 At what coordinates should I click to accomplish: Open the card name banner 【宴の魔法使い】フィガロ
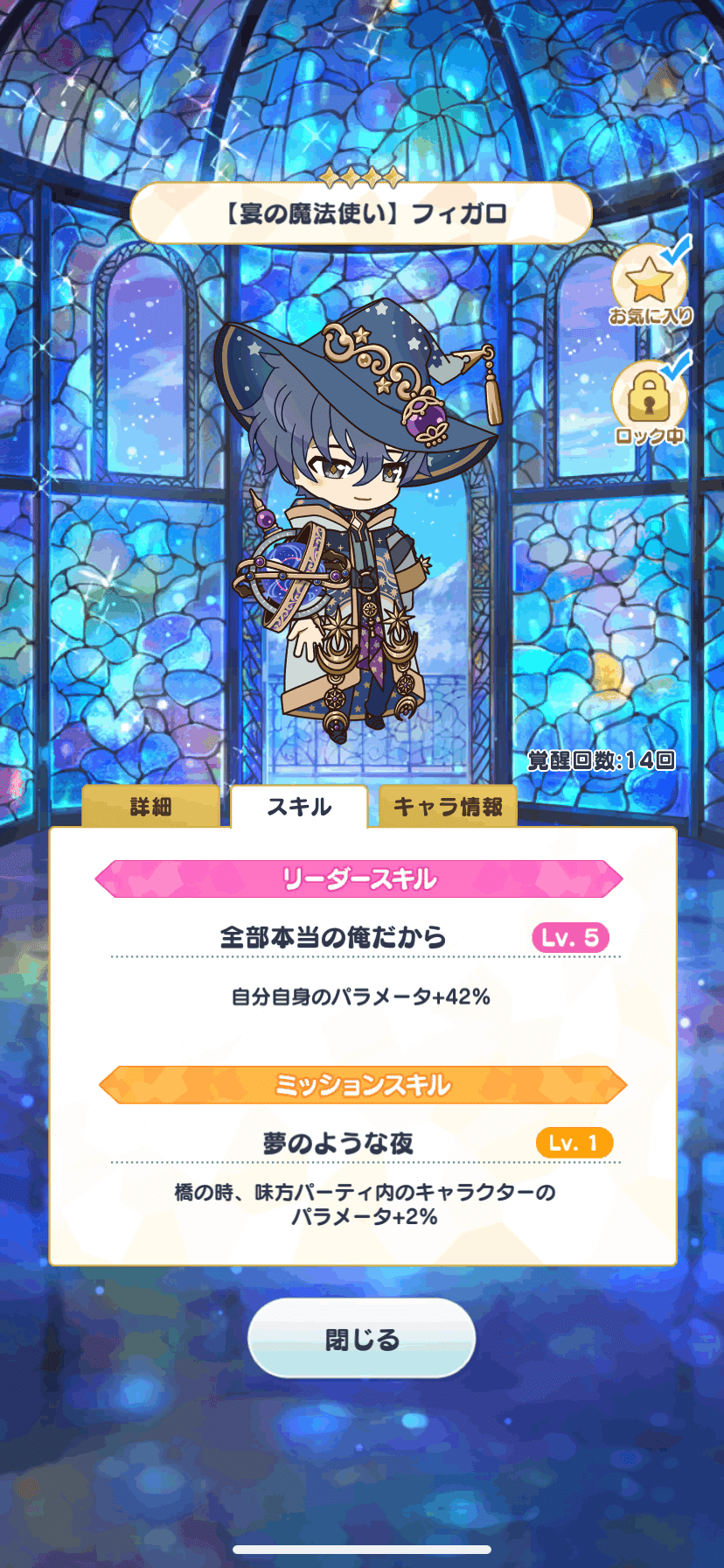(361, 212)
